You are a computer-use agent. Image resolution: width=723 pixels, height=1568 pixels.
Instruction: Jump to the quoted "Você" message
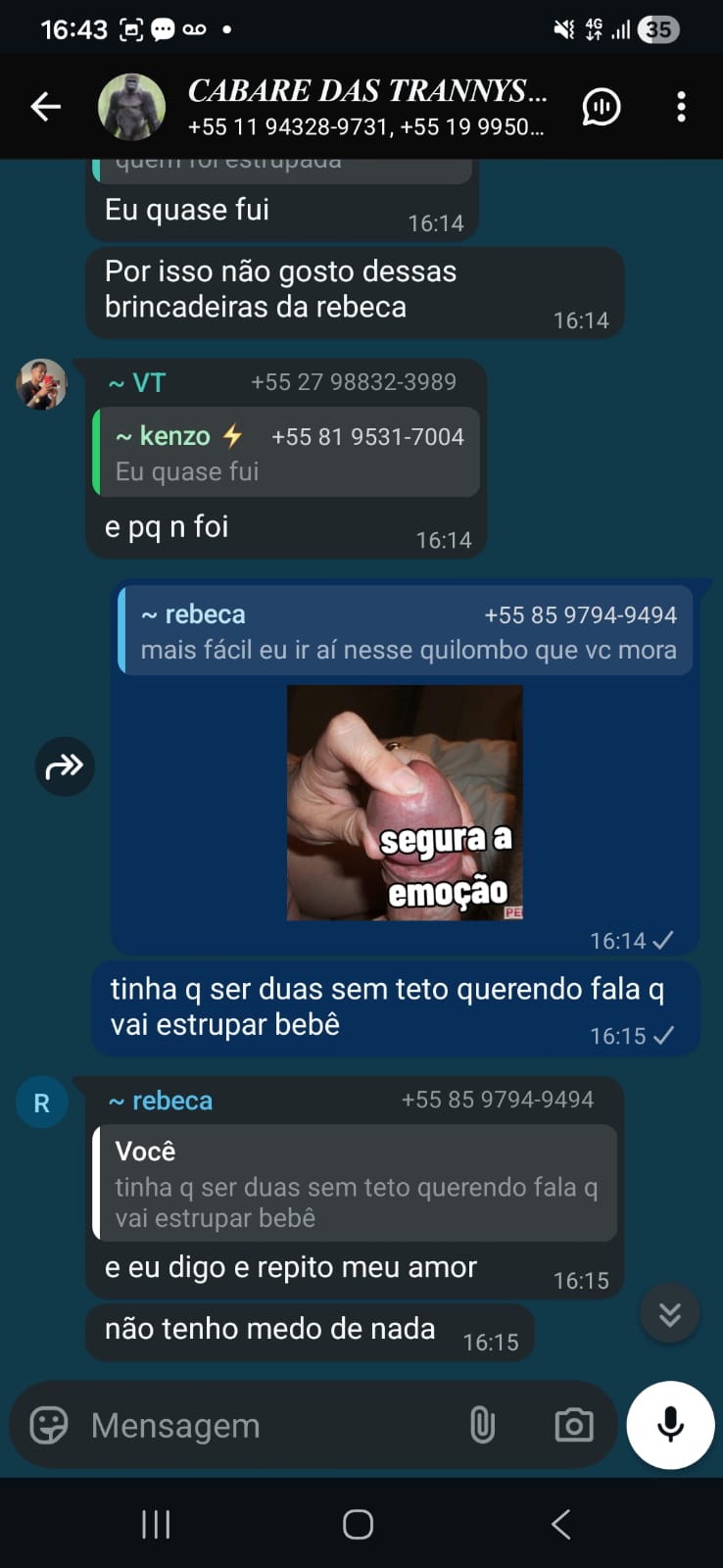tap(355, 1184)
